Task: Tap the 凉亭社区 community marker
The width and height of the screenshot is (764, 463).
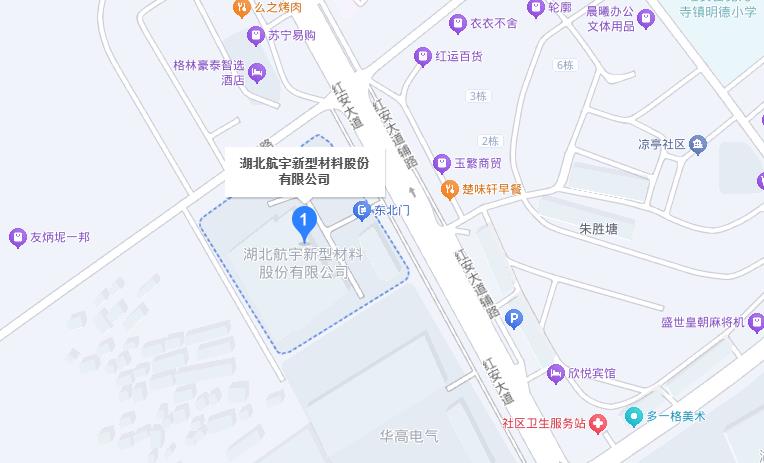Action: (x=698, y=145)
